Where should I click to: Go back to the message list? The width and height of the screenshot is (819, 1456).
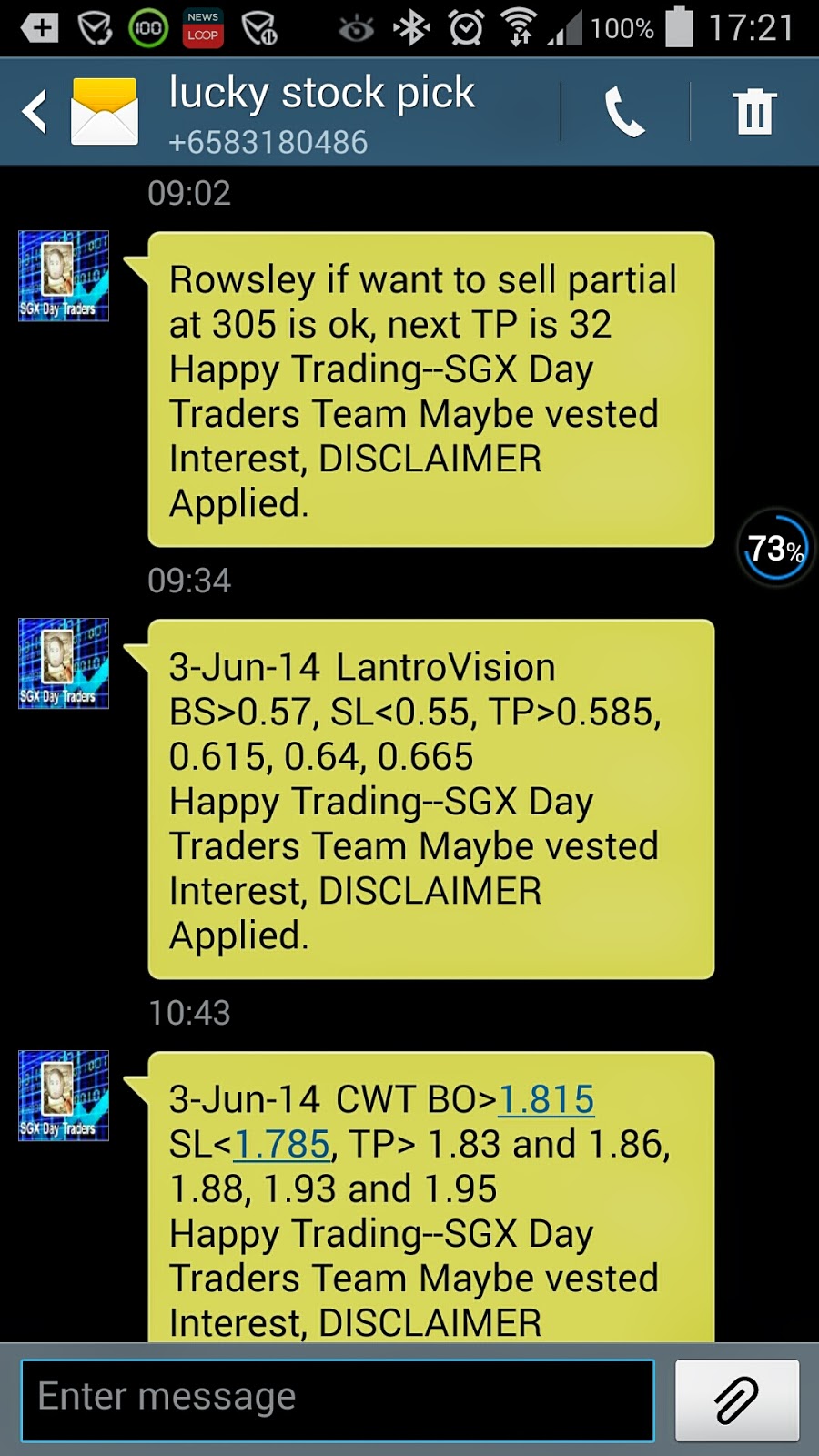pos(35,112)
